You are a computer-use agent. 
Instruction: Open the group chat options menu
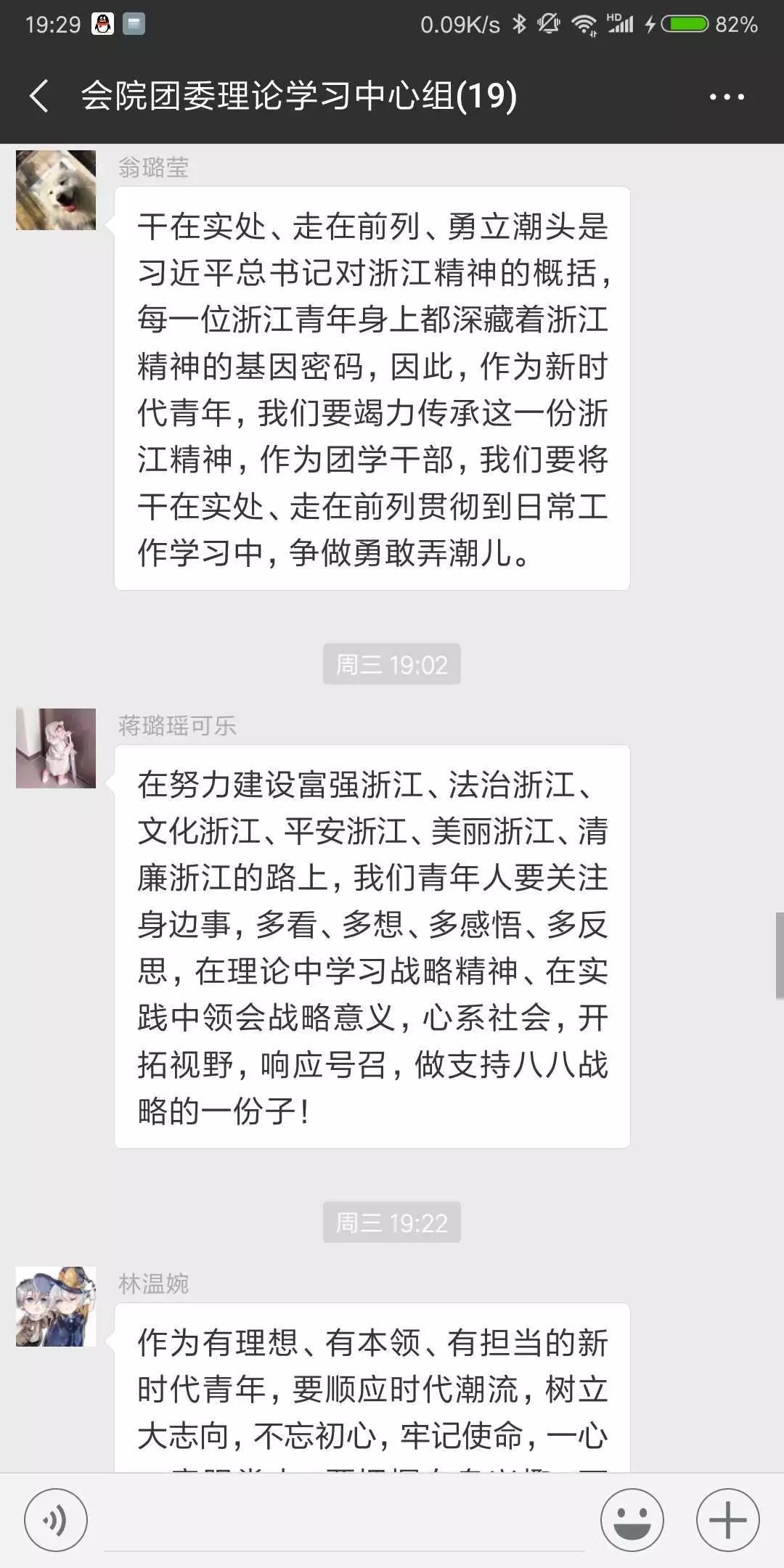tap(726, 97)
